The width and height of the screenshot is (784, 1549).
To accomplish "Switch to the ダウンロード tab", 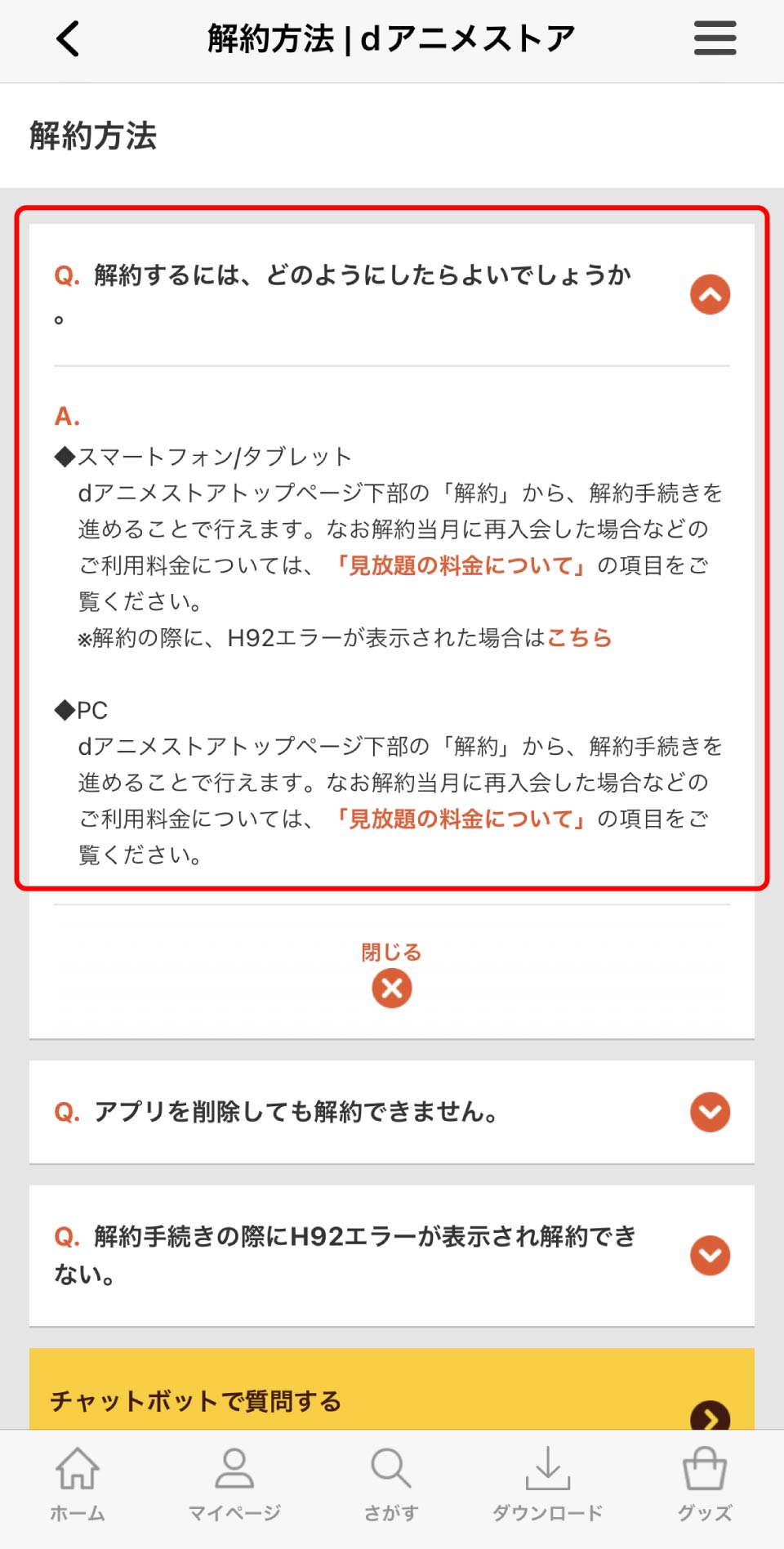I will coord(547,1483).
